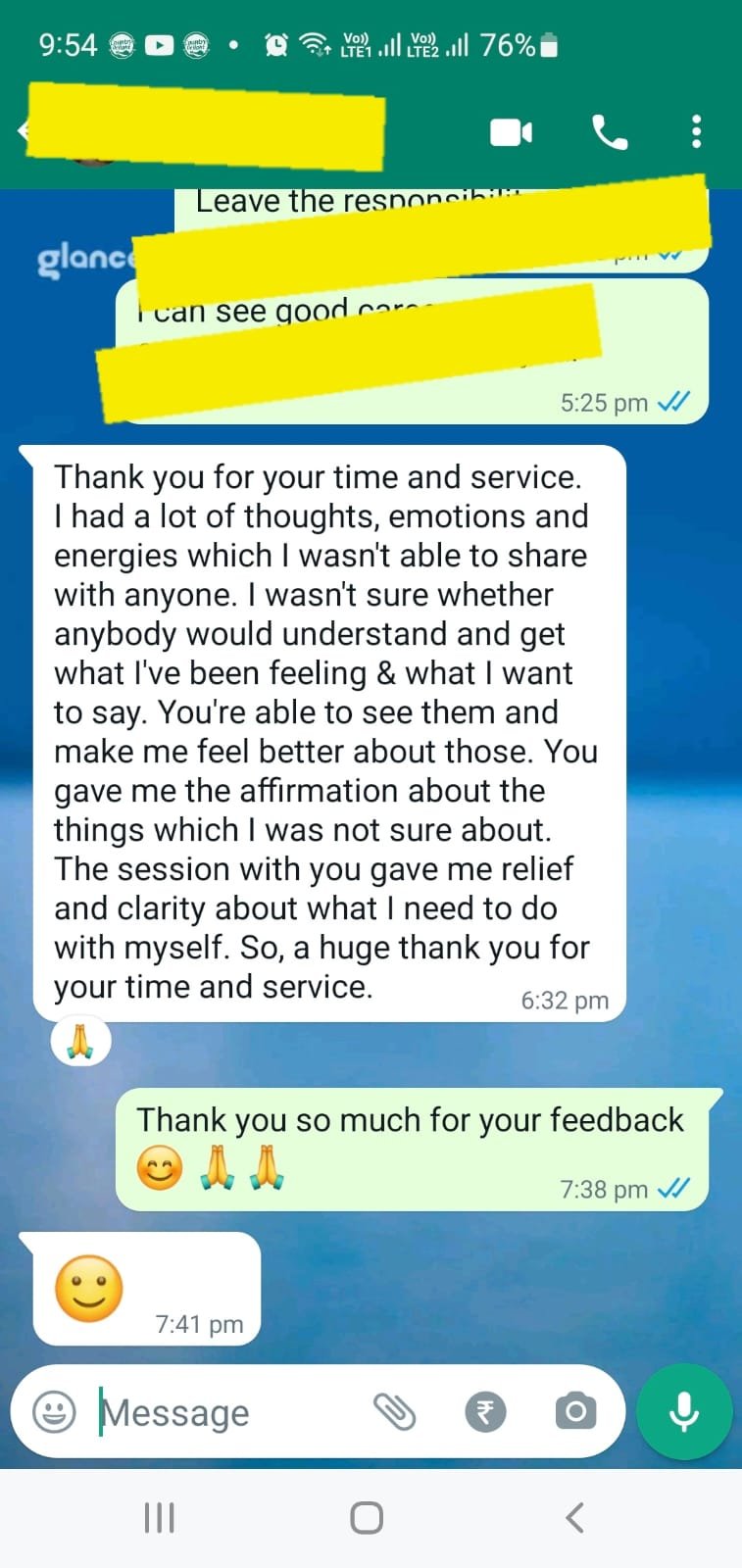
Task: Go back from this chat
Action: click(23, 131)
